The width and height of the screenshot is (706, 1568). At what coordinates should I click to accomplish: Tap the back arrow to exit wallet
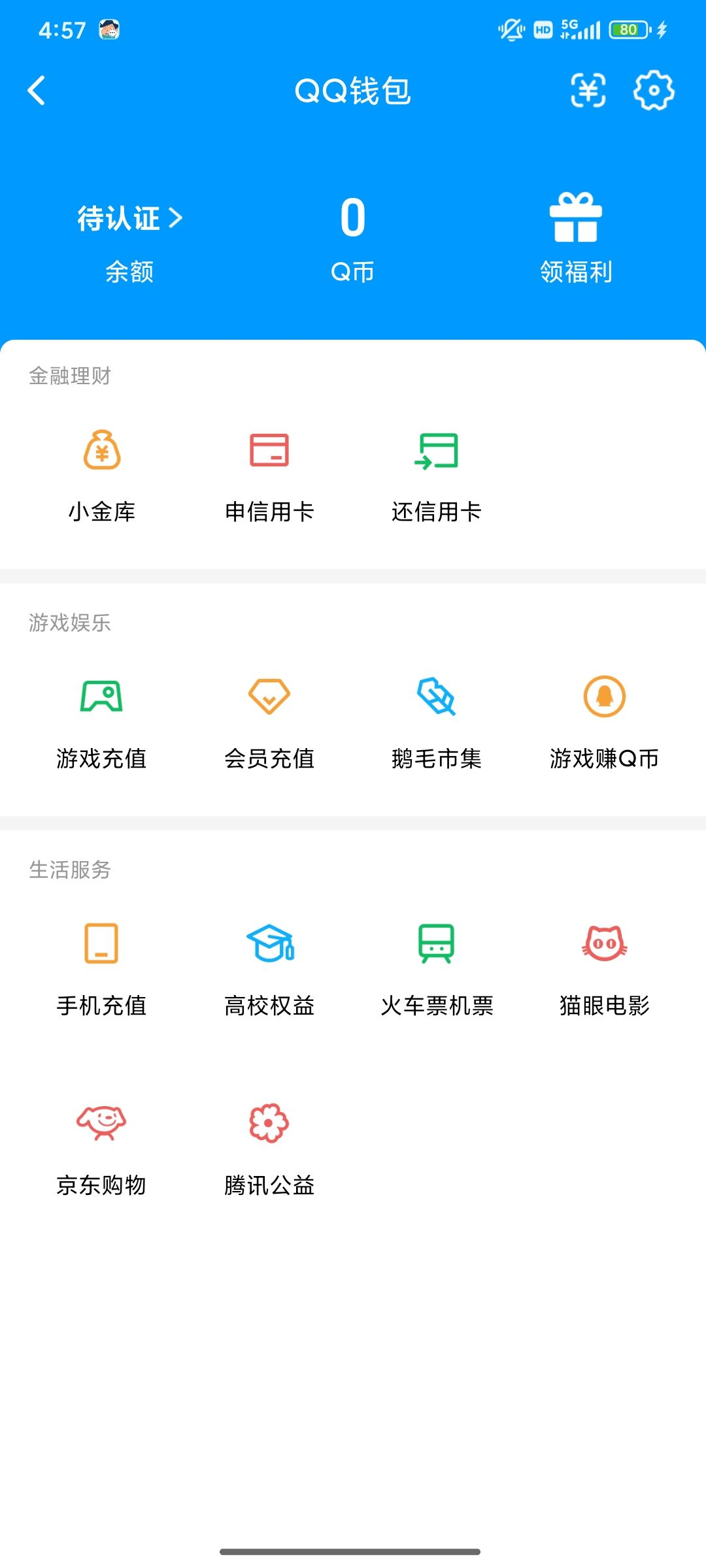pos(37,91)
